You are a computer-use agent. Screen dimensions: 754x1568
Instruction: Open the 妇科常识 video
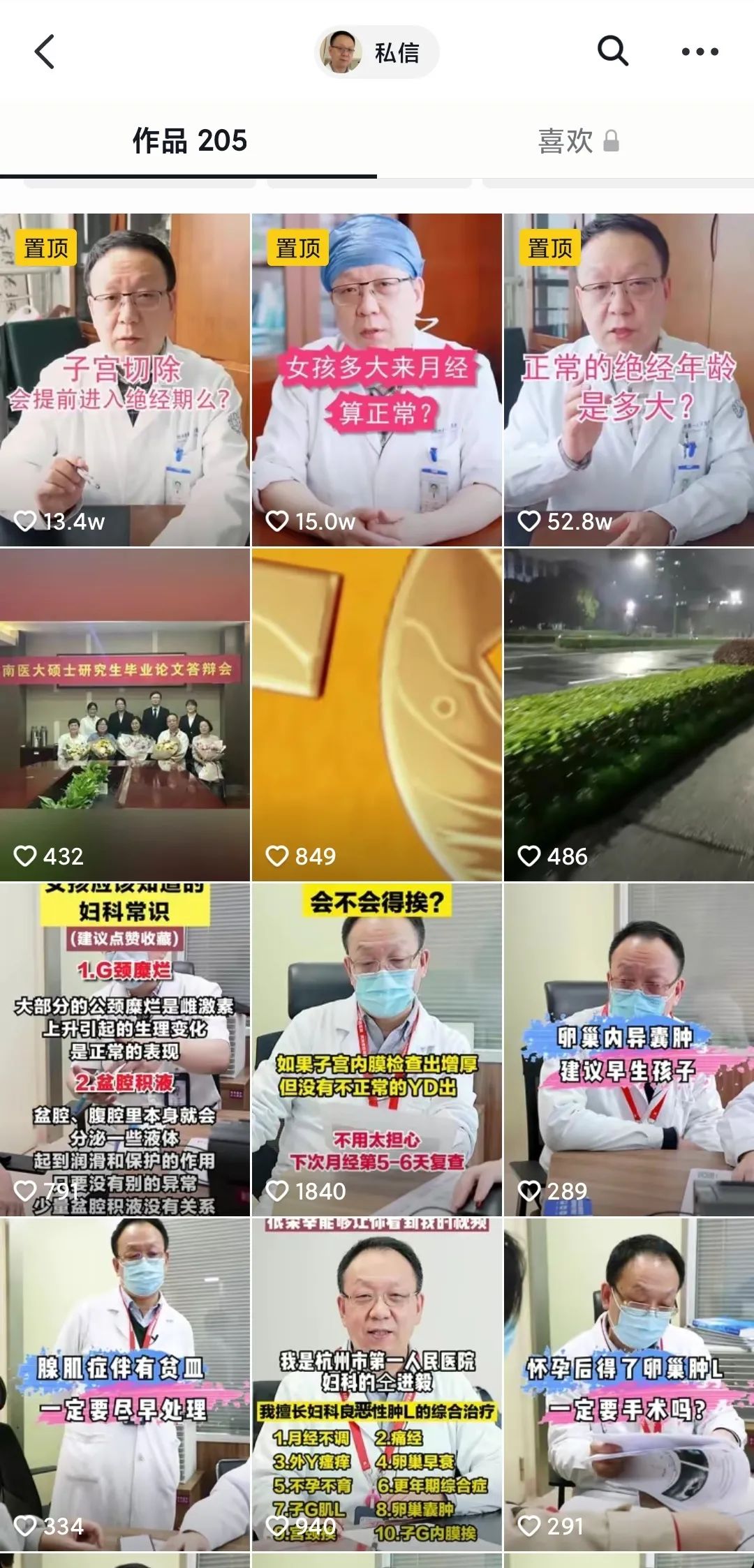click(125, 1050)
